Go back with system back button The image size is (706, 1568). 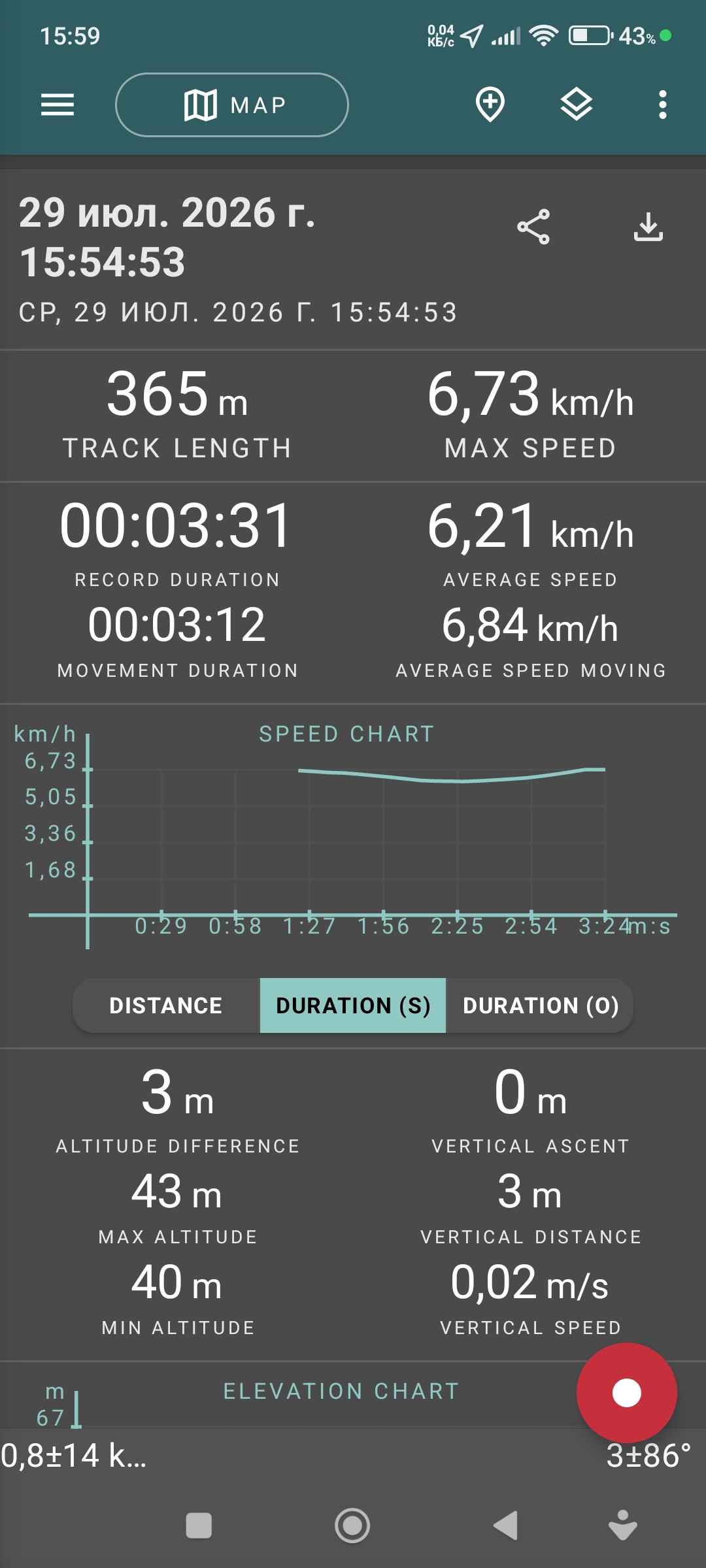pos(505,1526)
